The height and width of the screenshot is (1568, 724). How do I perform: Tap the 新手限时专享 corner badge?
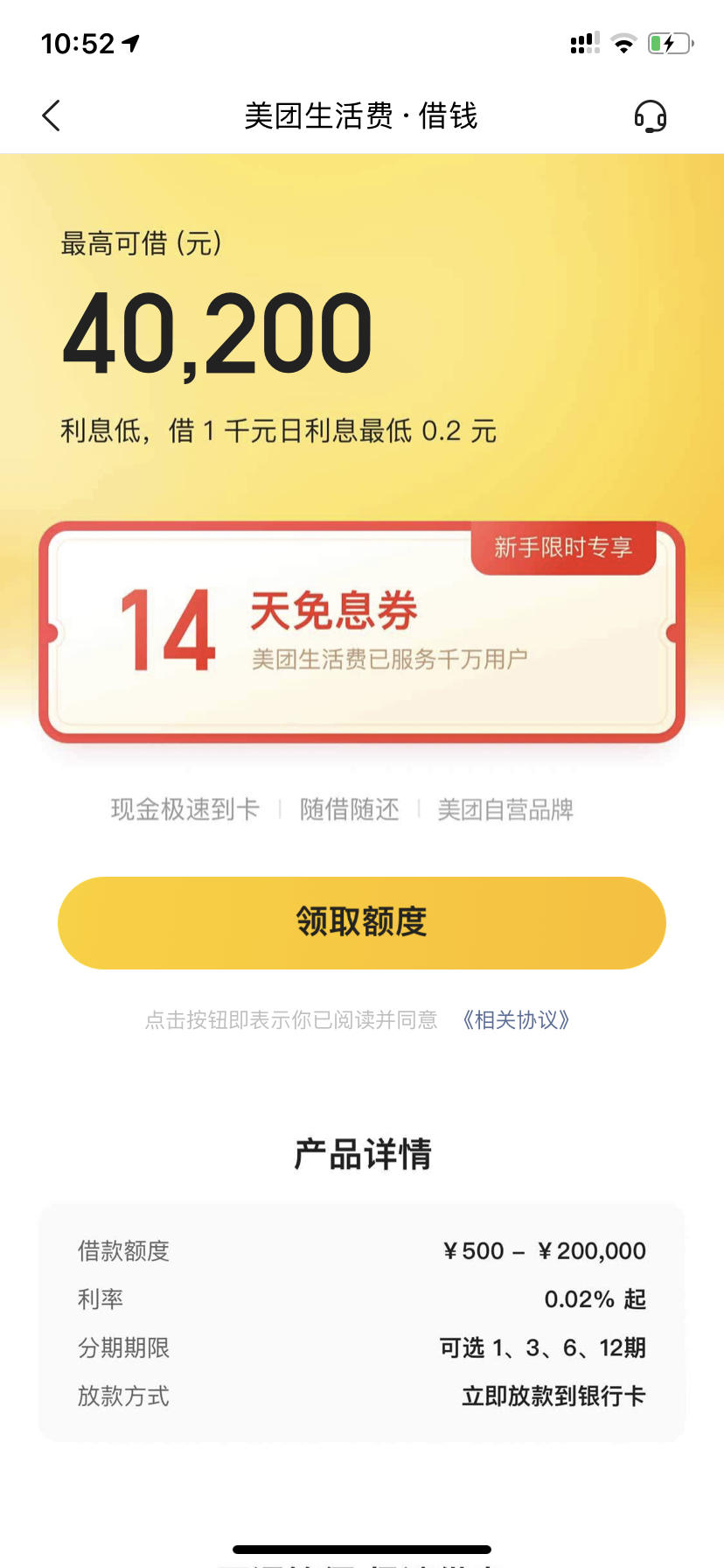click(563, 546)
